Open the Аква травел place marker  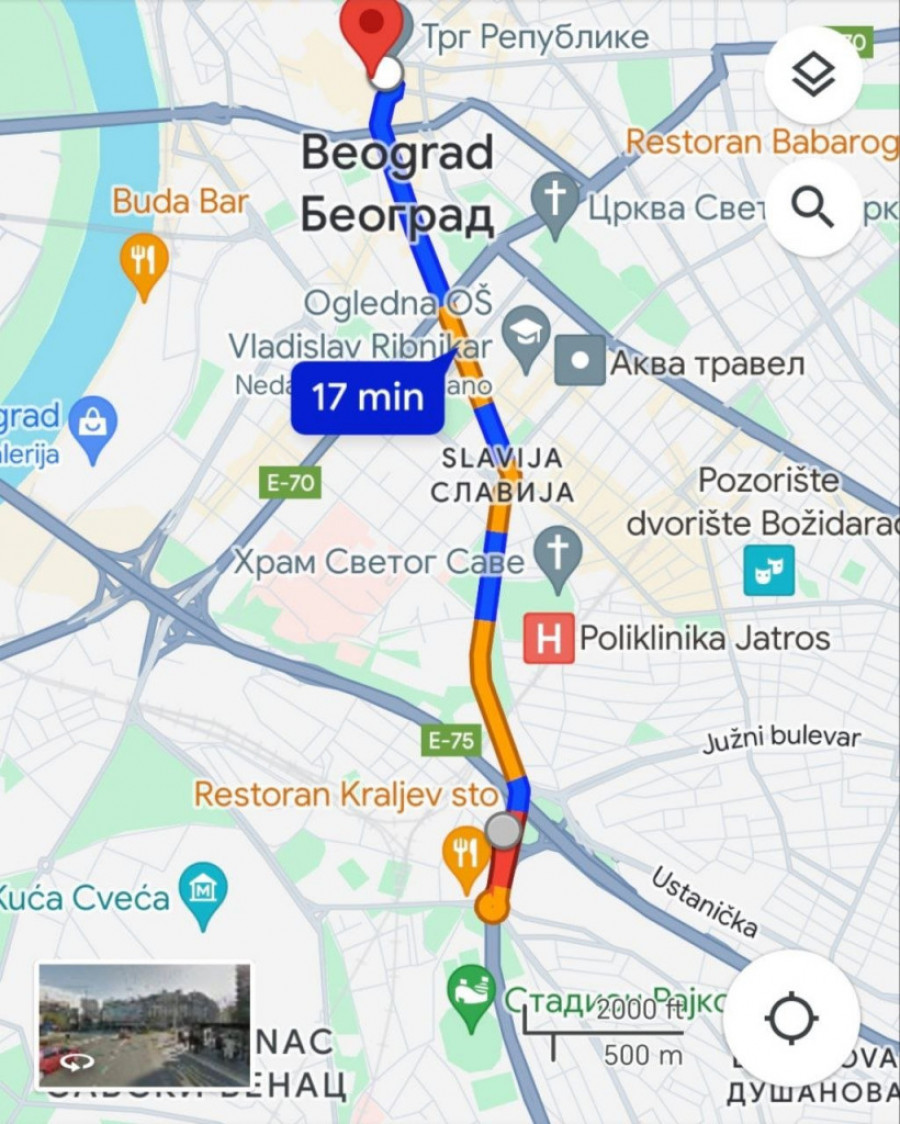(580, 361)
